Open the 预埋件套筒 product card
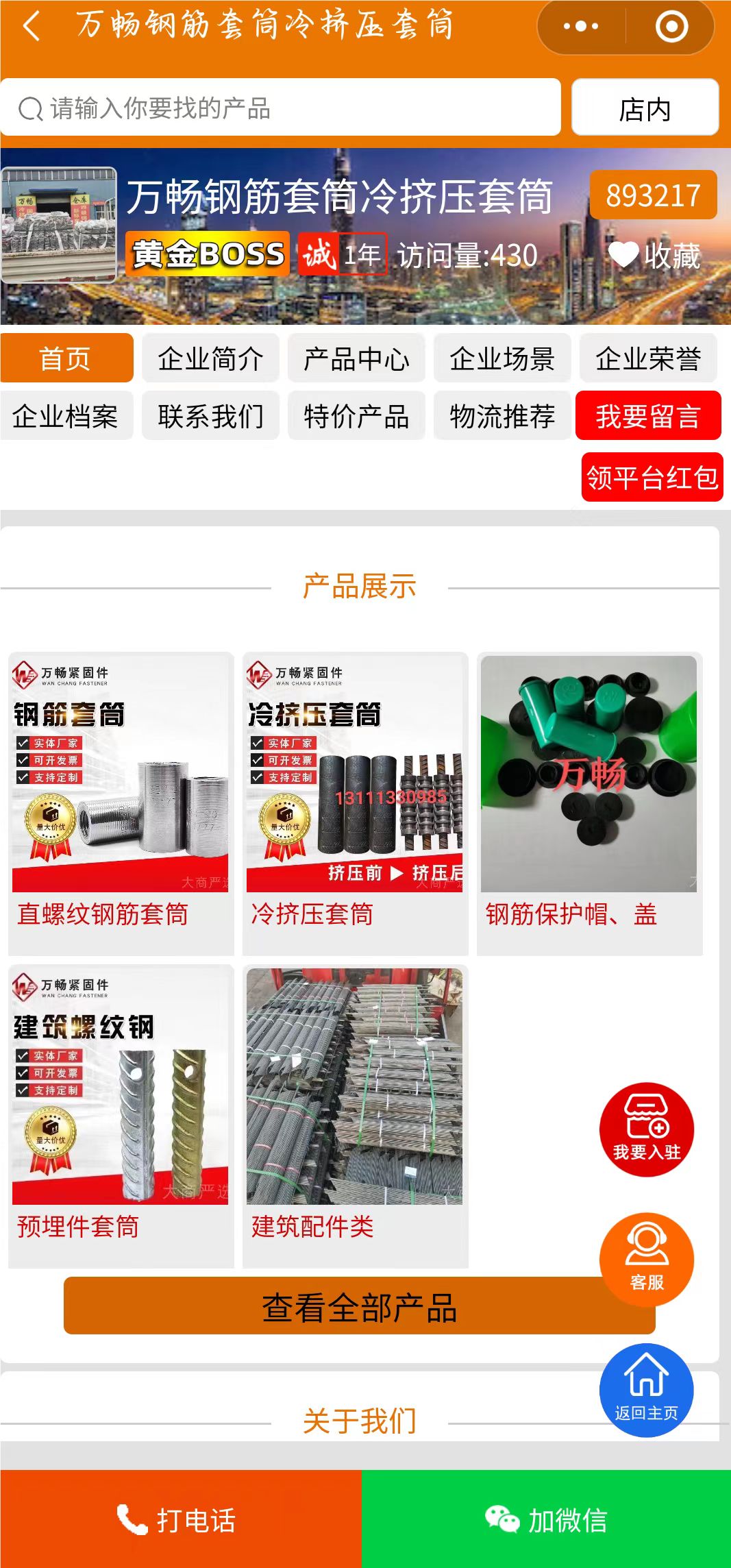Viewport: 731px width, 1568px height. (x=121, y=1114)
